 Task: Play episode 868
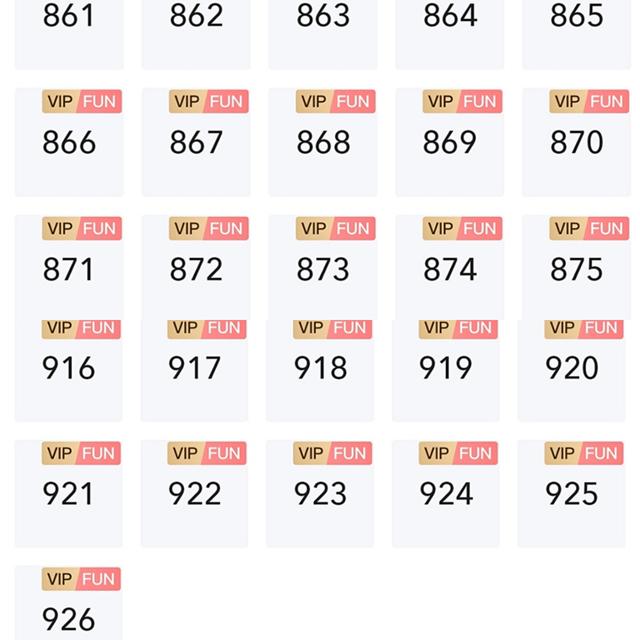click(x=323, y=142)
